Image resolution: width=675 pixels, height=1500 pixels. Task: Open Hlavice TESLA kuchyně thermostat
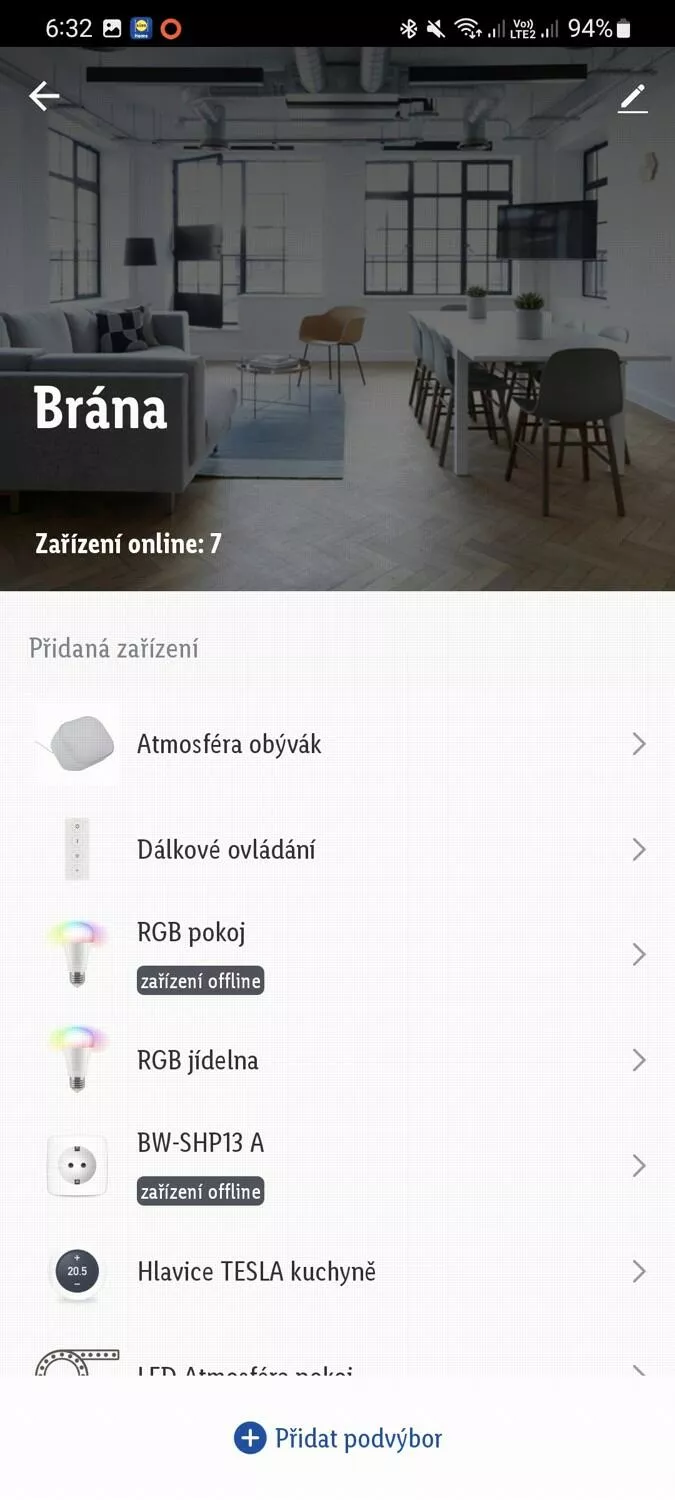pos(337,1272)
